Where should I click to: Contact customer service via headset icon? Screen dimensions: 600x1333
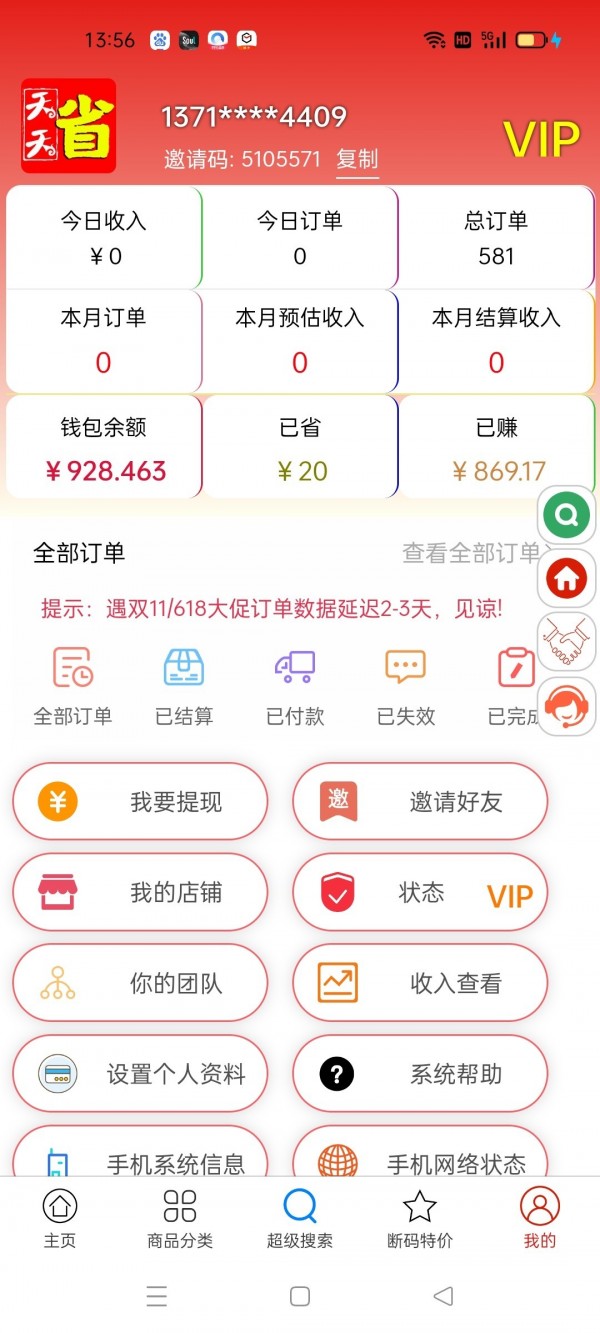pos(567,705)
